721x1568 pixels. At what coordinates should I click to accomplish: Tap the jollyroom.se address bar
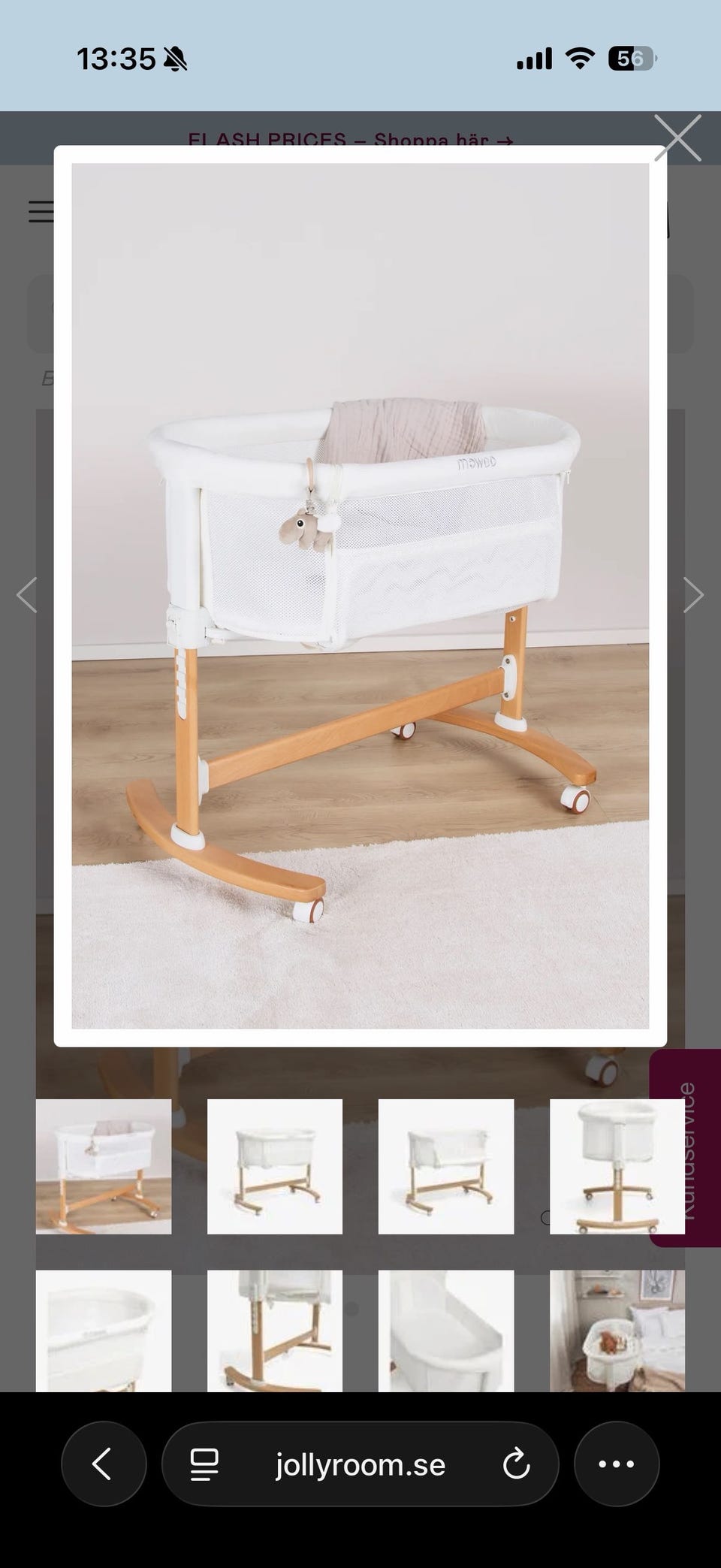coord(360,1464)
